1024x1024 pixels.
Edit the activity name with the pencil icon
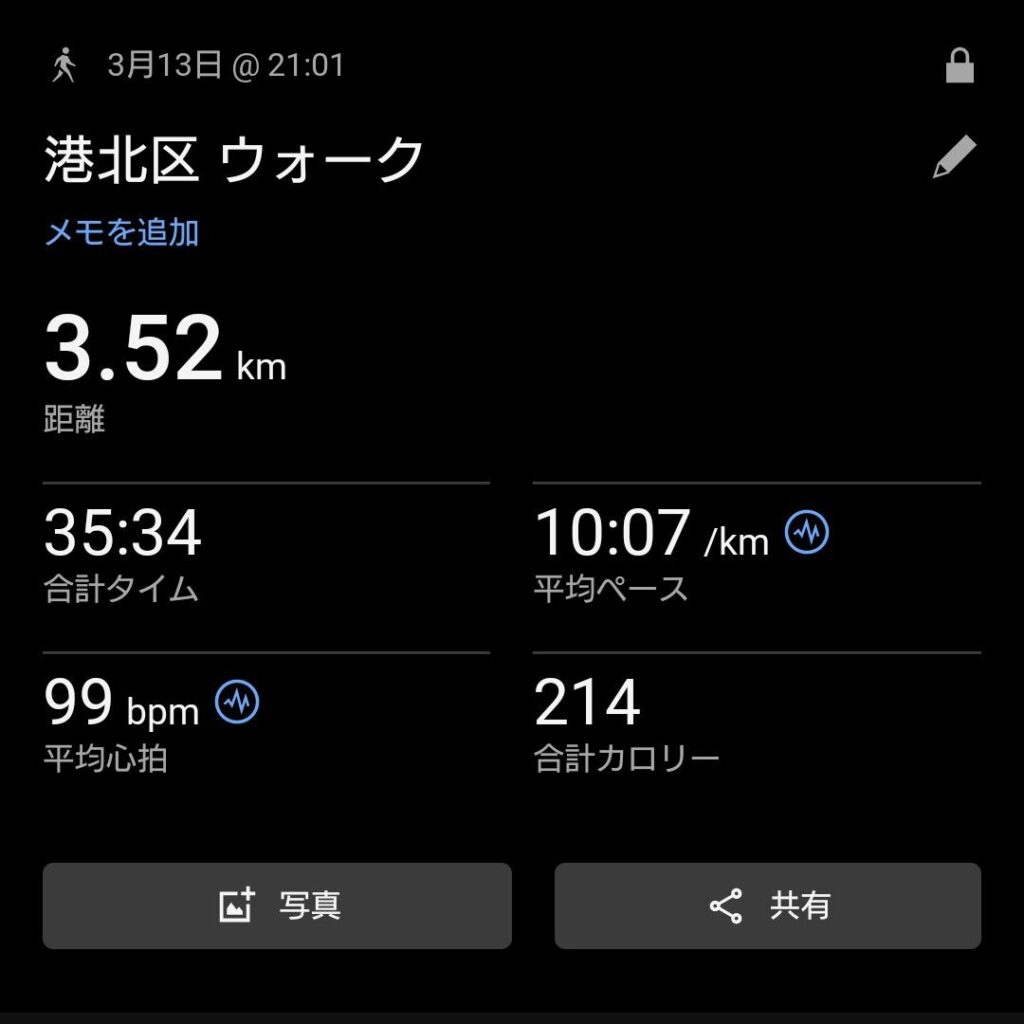coord(953,158)
